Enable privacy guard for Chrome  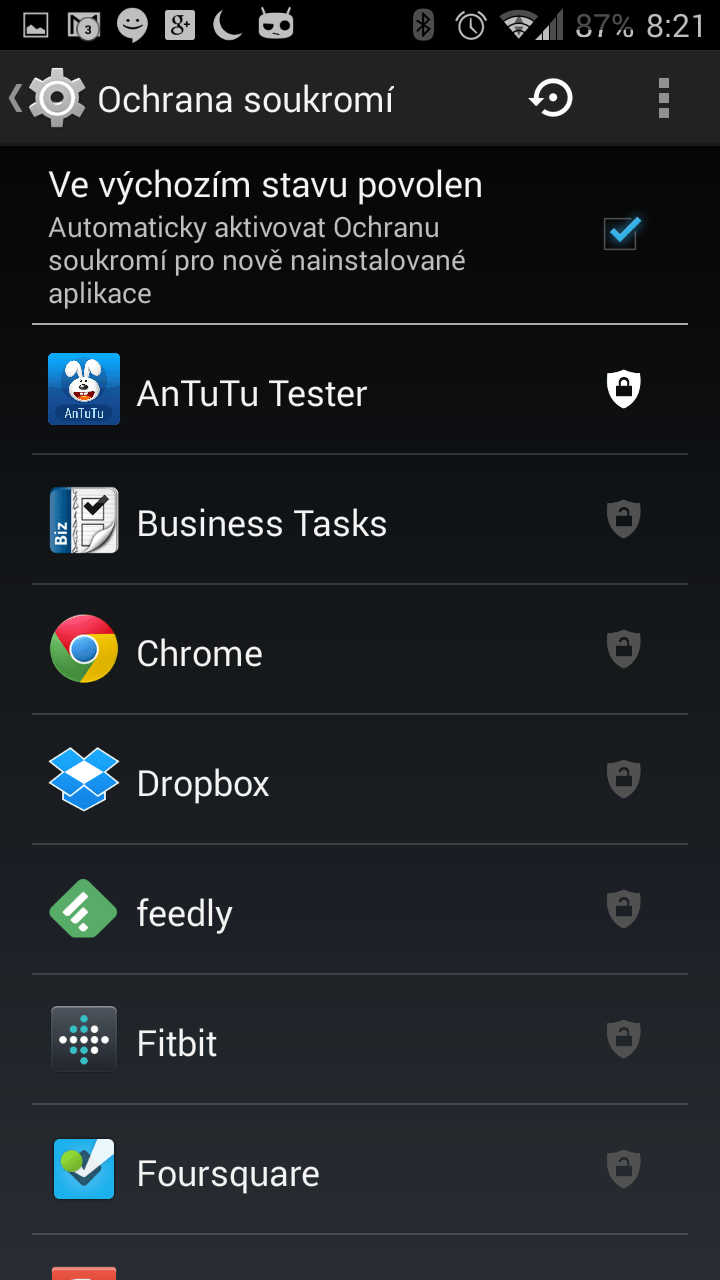click(624, 649)
